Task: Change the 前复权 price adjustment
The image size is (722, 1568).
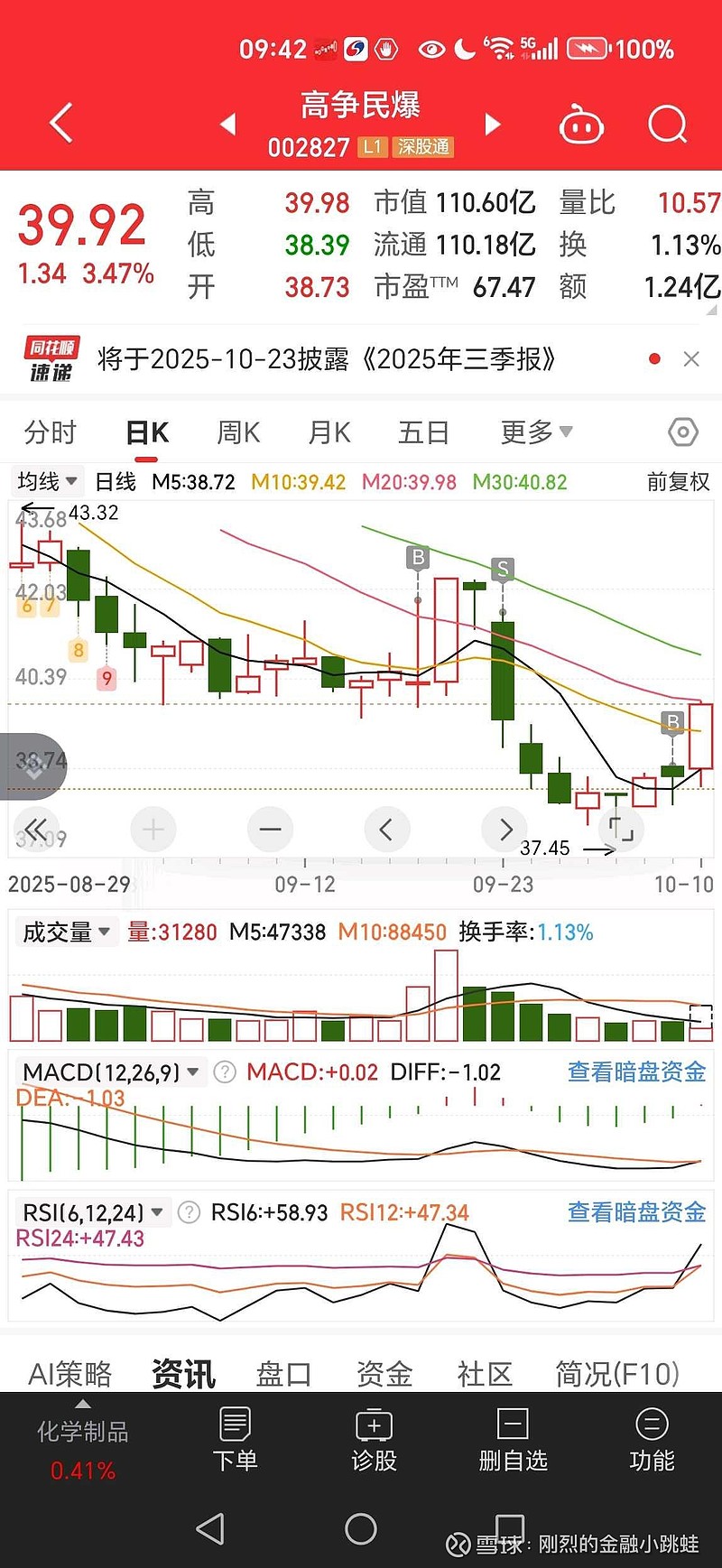Action: pos(678,482)
